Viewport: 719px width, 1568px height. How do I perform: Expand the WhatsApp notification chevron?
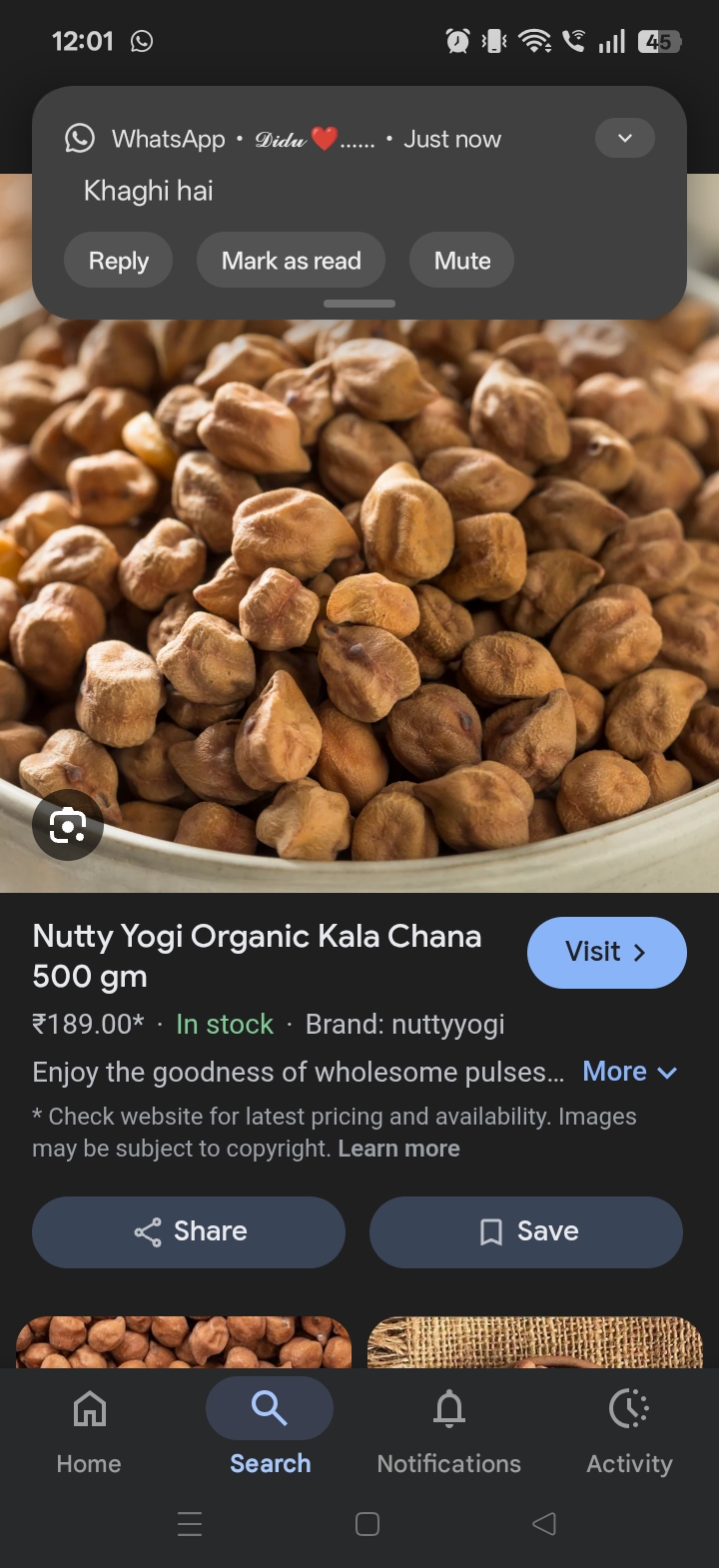tap(624, 138)
